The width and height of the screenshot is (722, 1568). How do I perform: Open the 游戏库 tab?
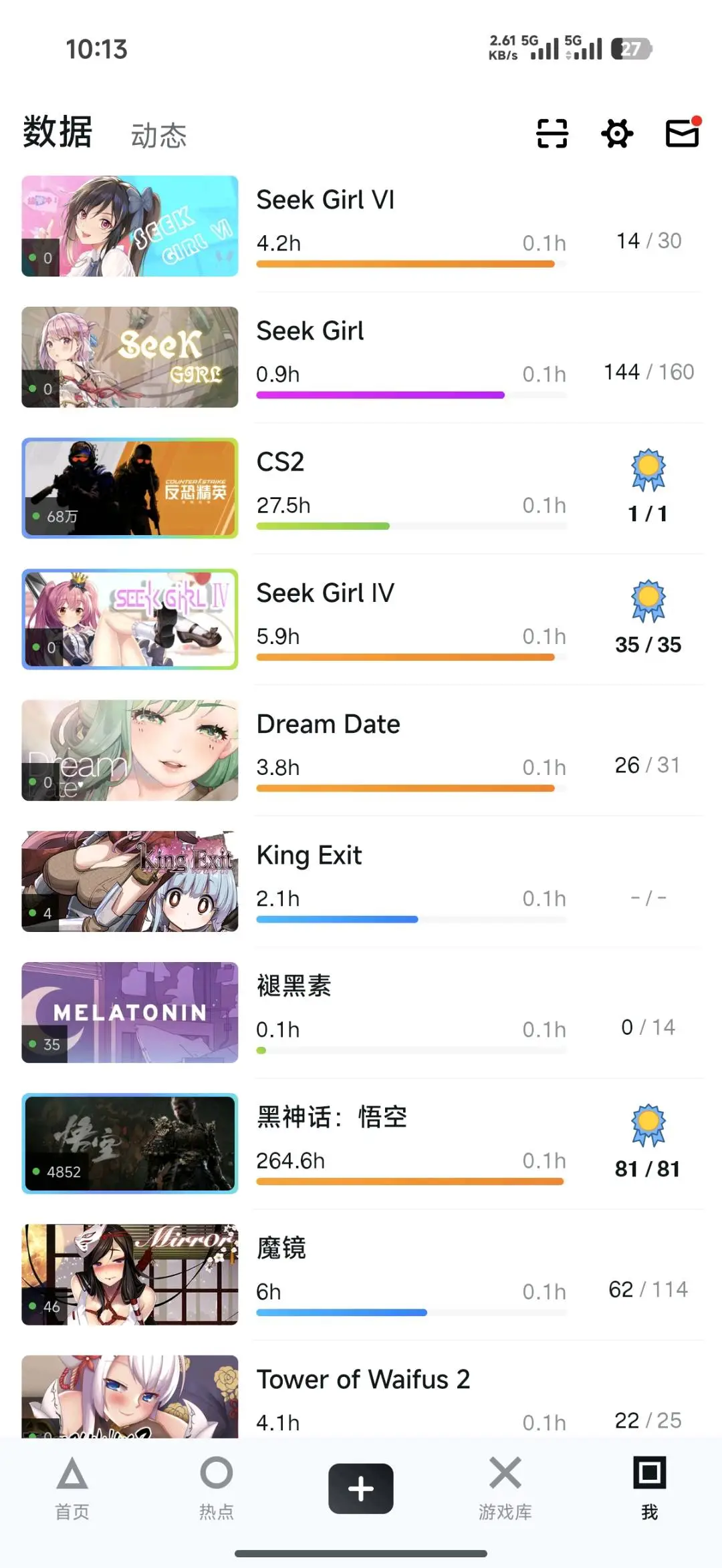[x=505, y=1488]
